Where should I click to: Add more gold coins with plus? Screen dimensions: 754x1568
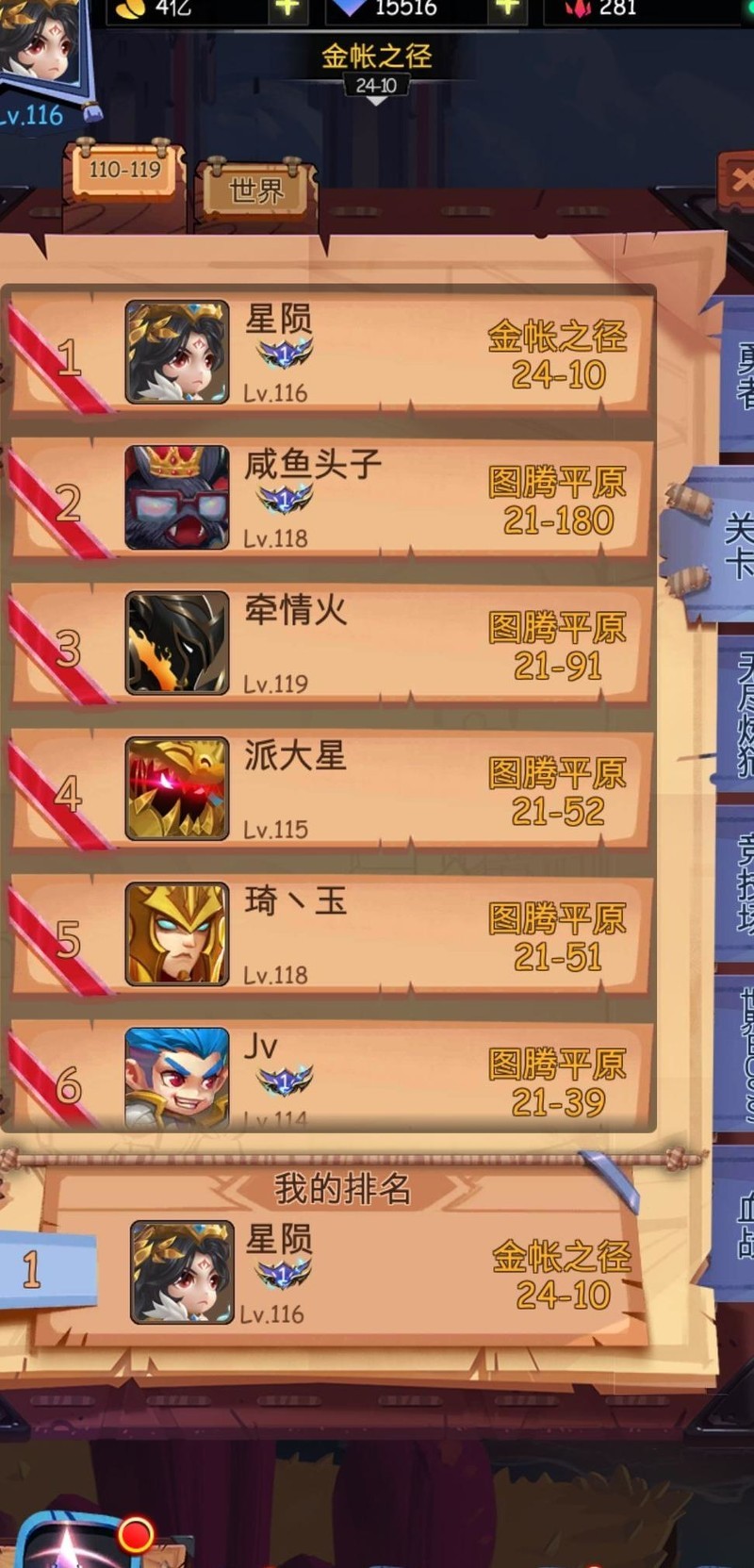[x=287, y=8]
